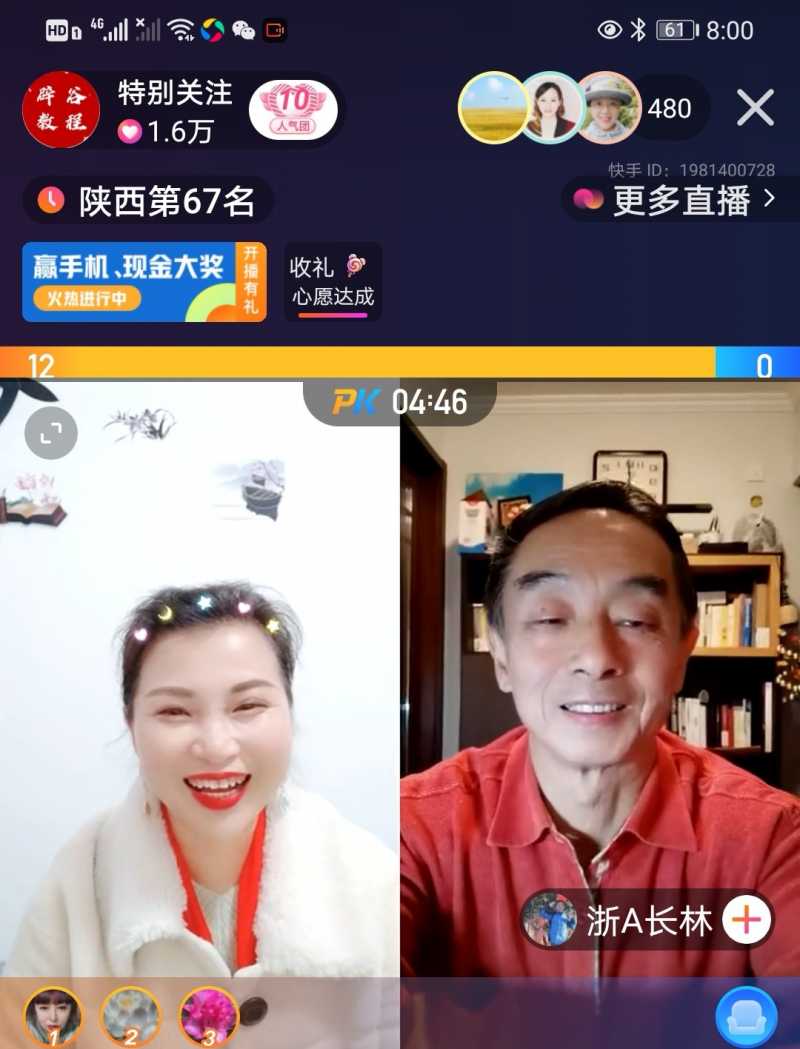Open the second-ranked gifter avatar
Viewport: 800px width, 1049px height.
pyautogui.click(x=131, y=1017)
